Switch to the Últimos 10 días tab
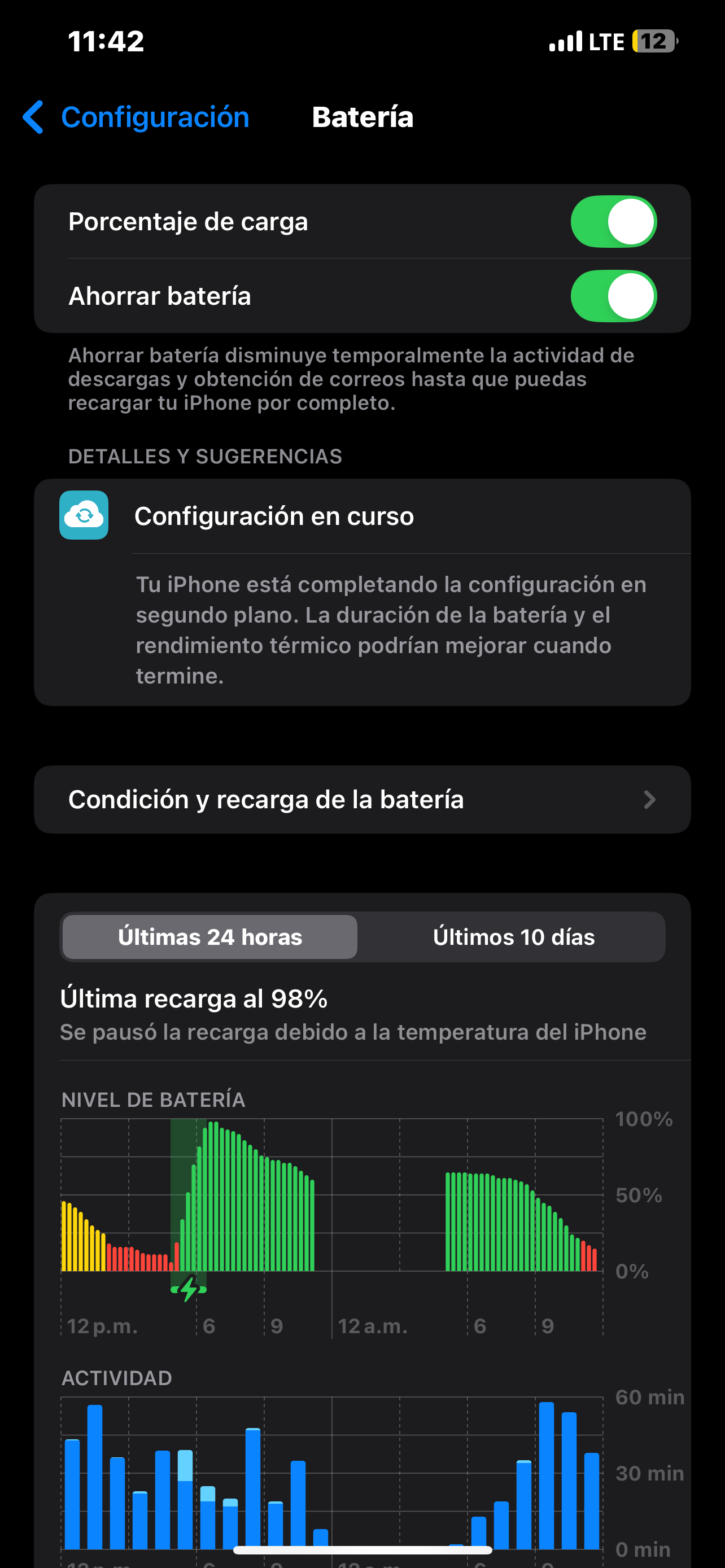725x1568 pixels. (514, 937)
